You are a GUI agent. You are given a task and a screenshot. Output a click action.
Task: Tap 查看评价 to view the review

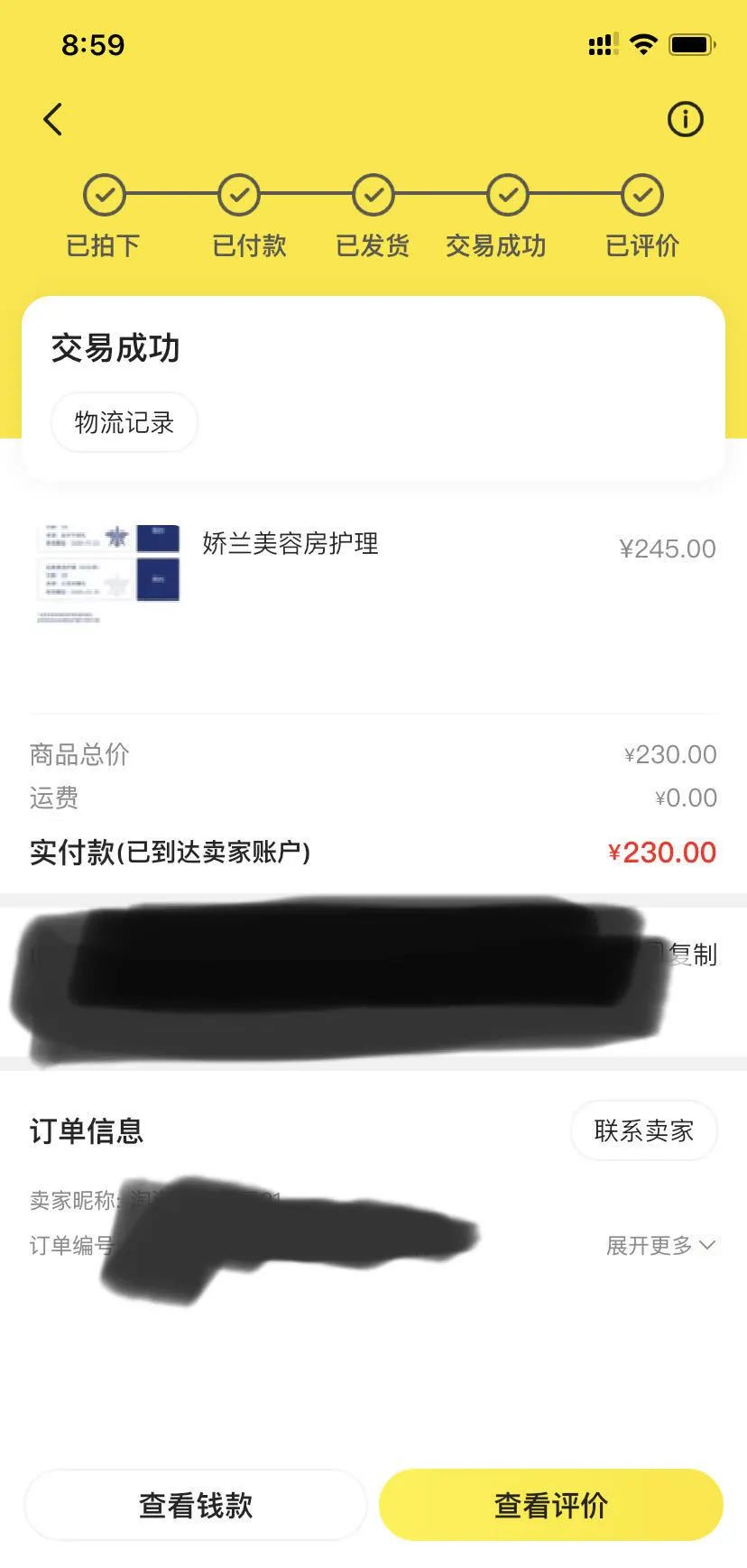[x=550, y=1503]
